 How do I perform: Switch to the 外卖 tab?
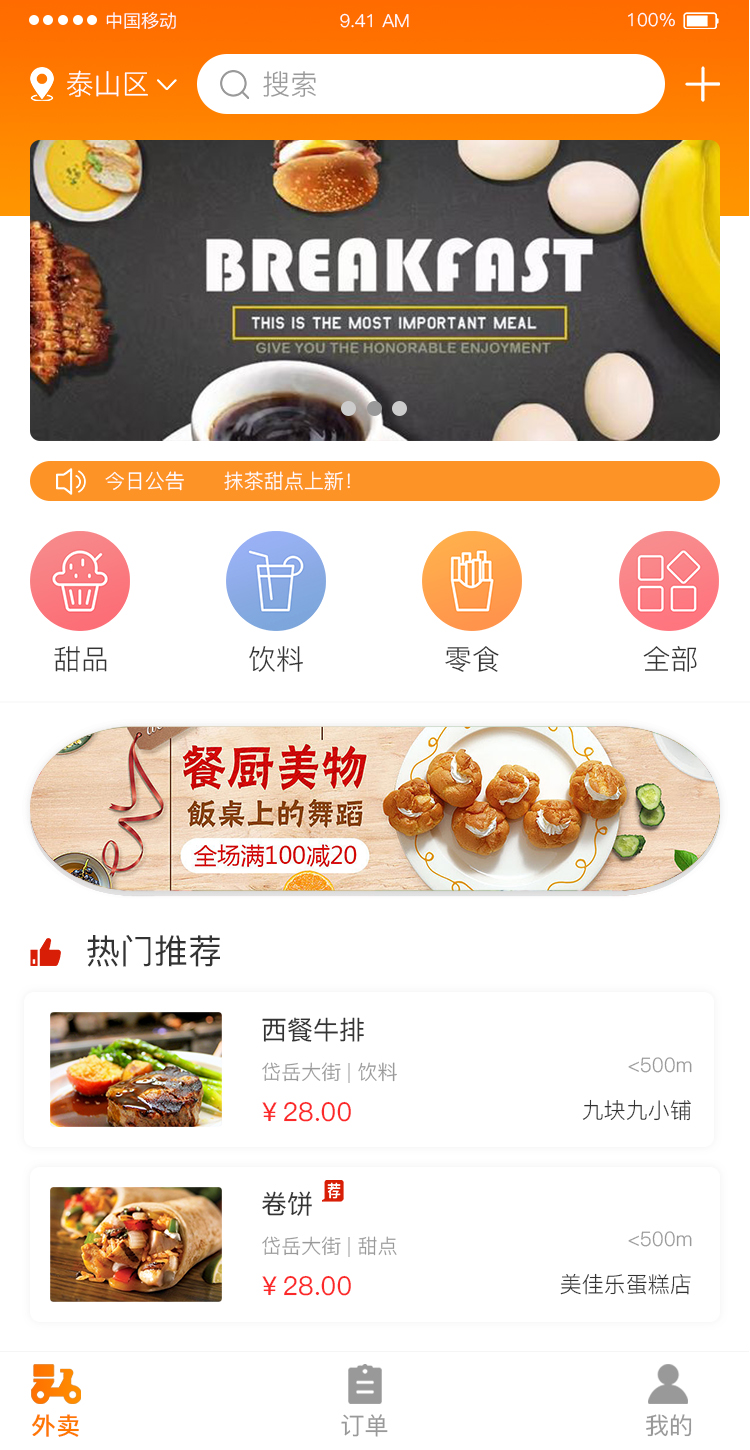(x=56, y=1401)
